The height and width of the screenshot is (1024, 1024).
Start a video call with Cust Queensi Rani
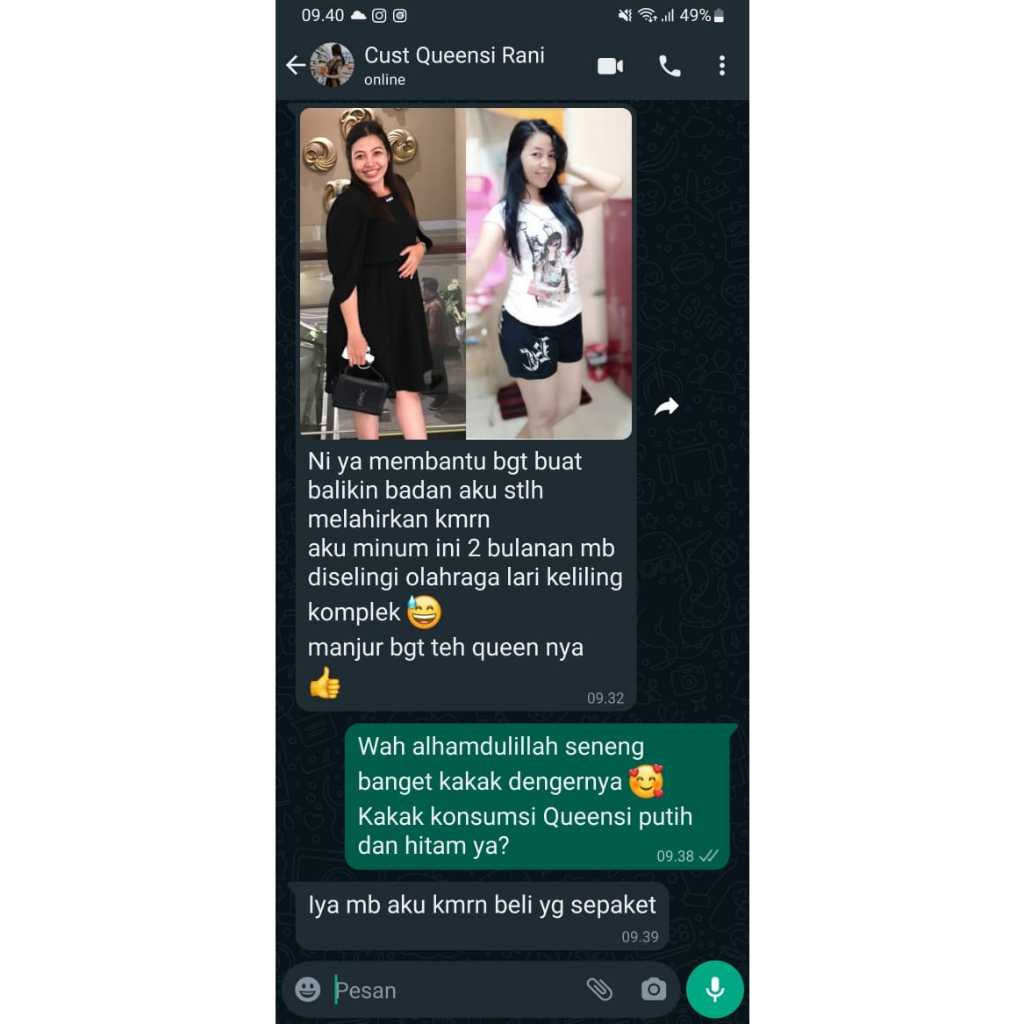[610, 66]
